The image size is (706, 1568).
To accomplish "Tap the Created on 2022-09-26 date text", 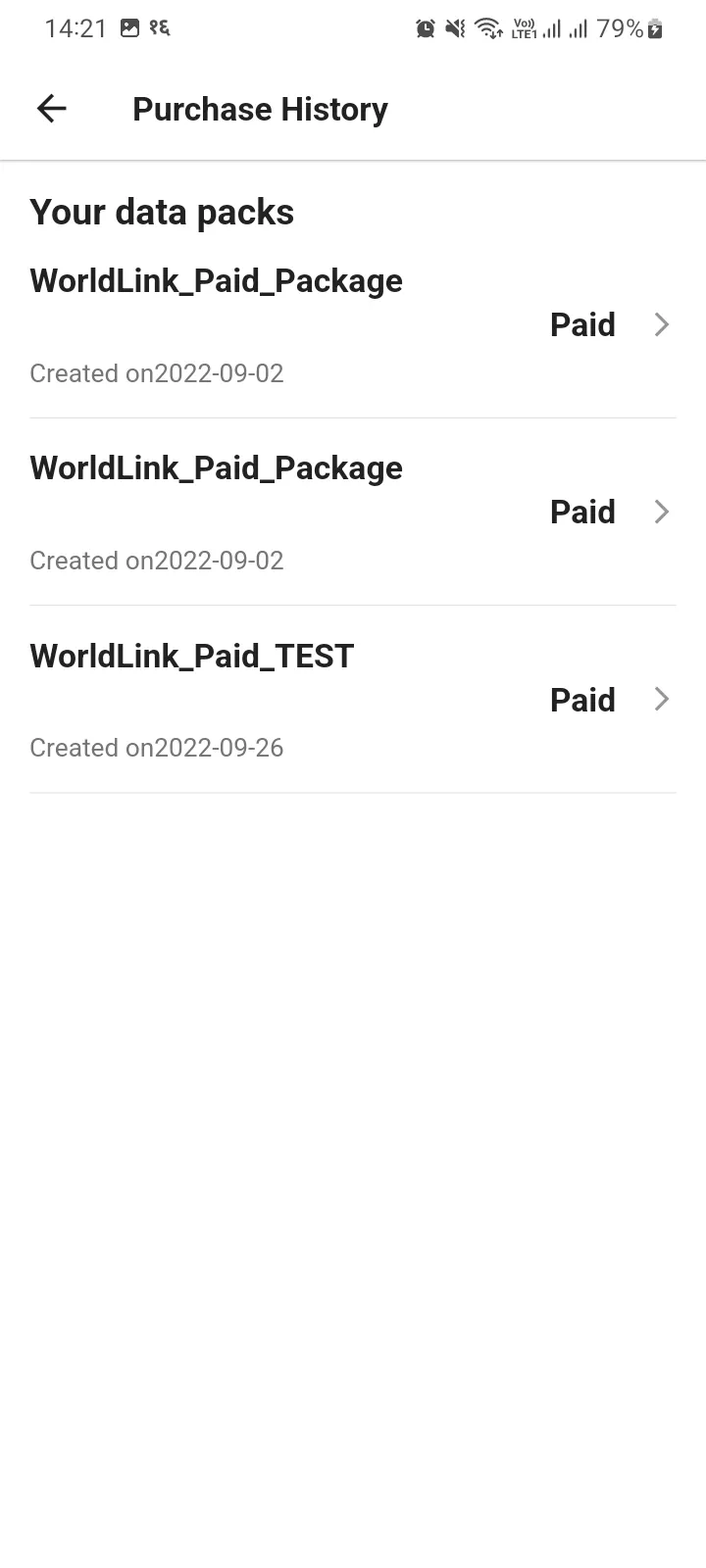I will [x=157, y=748].
